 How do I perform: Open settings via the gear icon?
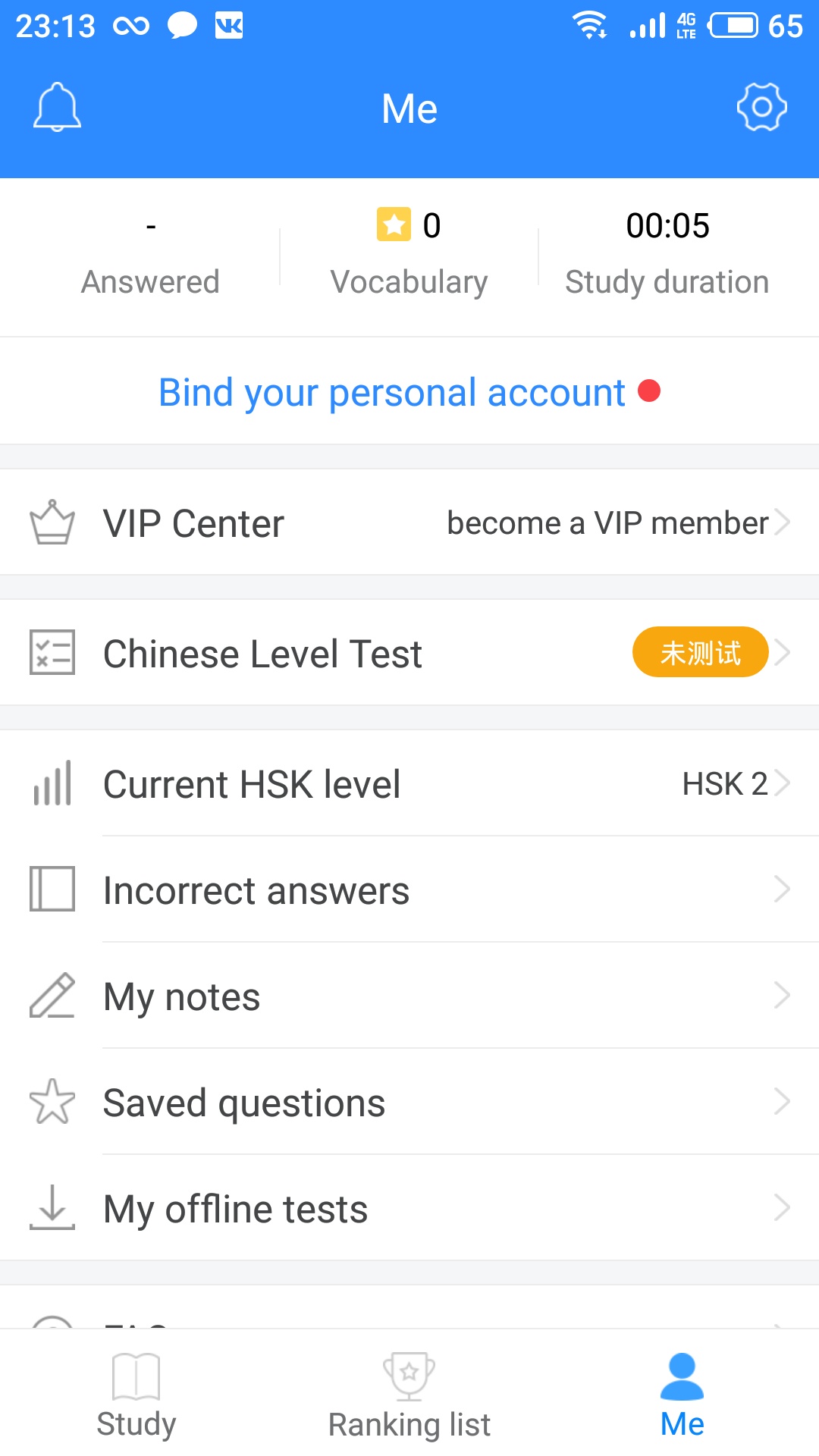pyautogui.click(x=761, y=107)
